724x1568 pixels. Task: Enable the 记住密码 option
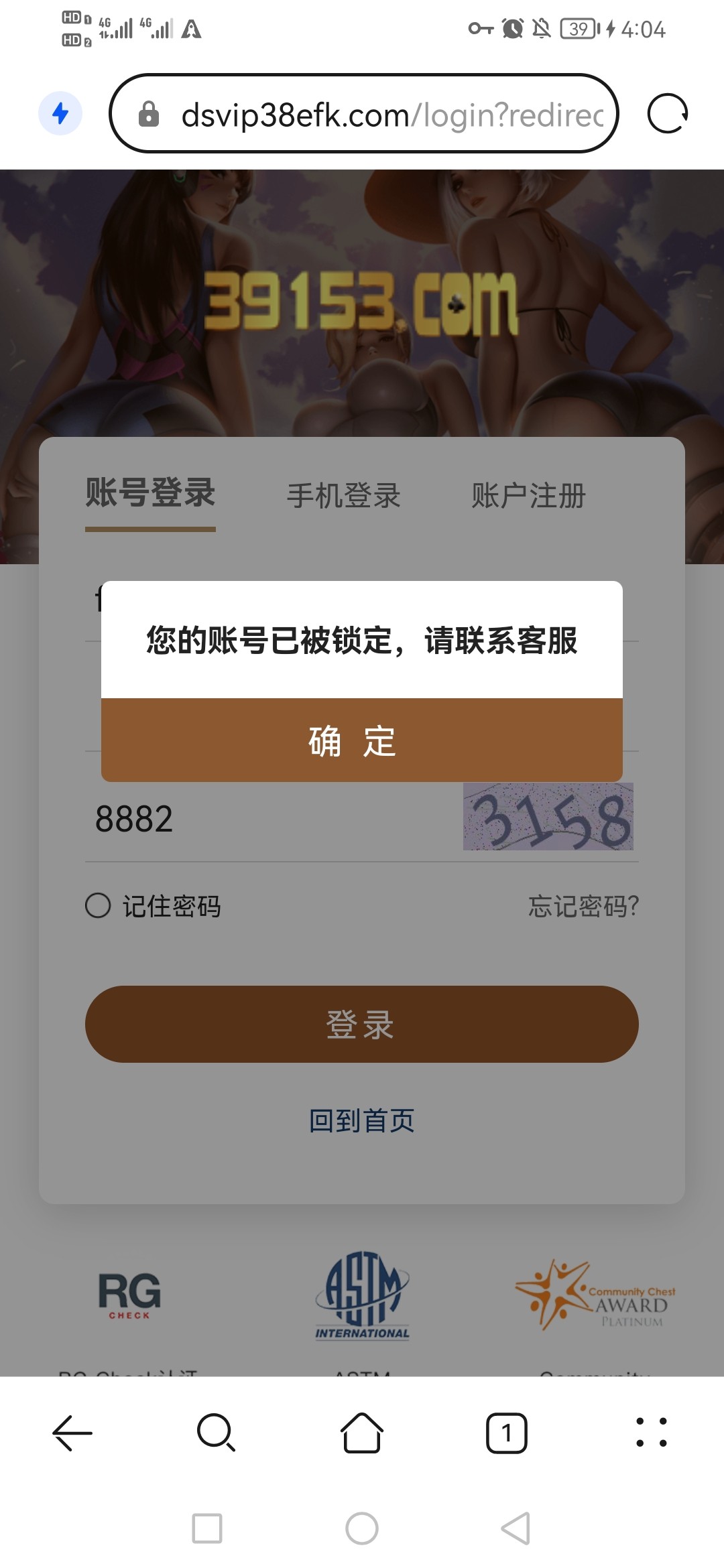tap(98, 905)
